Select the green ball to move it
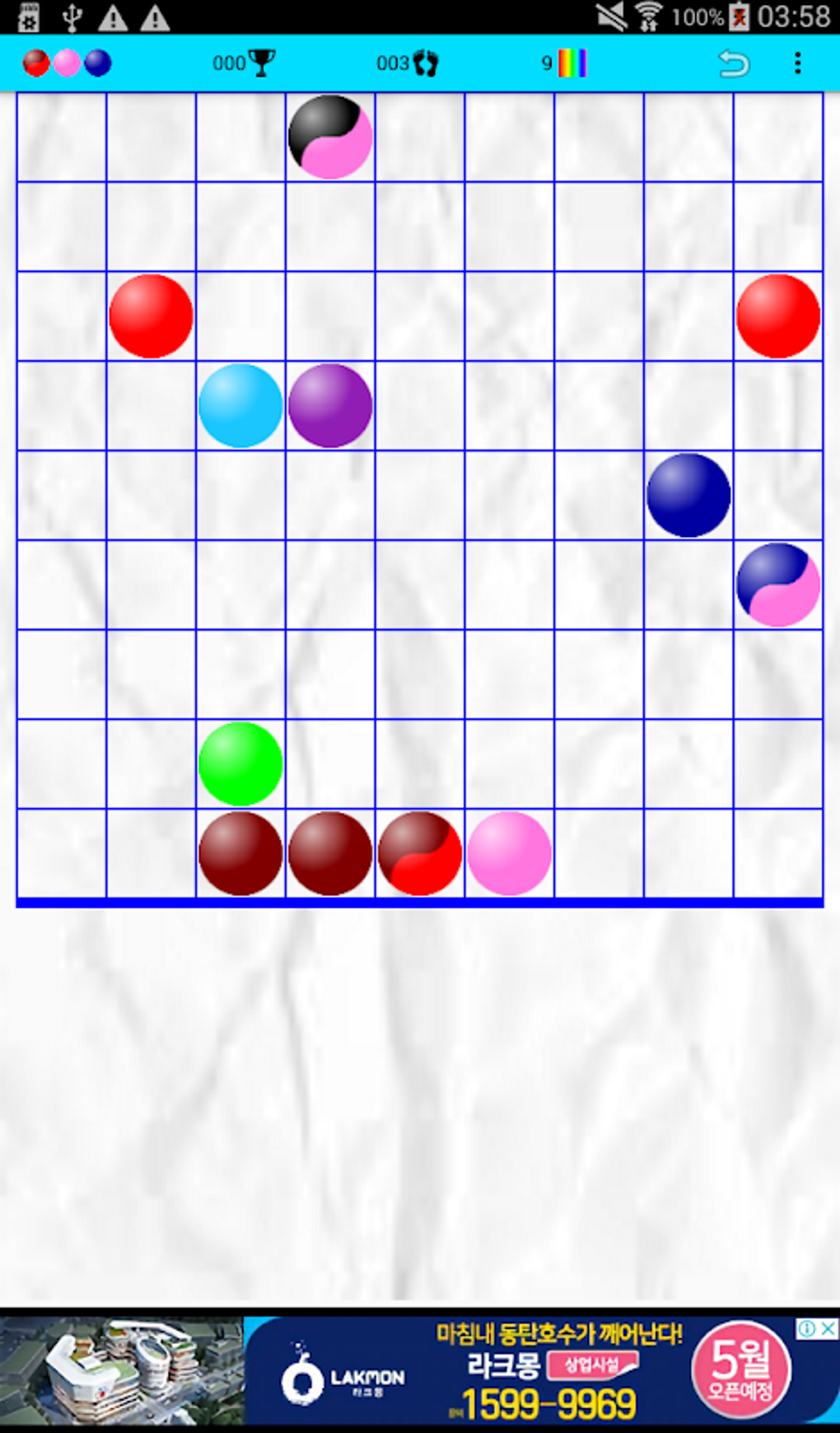Image resolution: width=840 pixels, height=1433 pixels. click(x=239, y=763)
